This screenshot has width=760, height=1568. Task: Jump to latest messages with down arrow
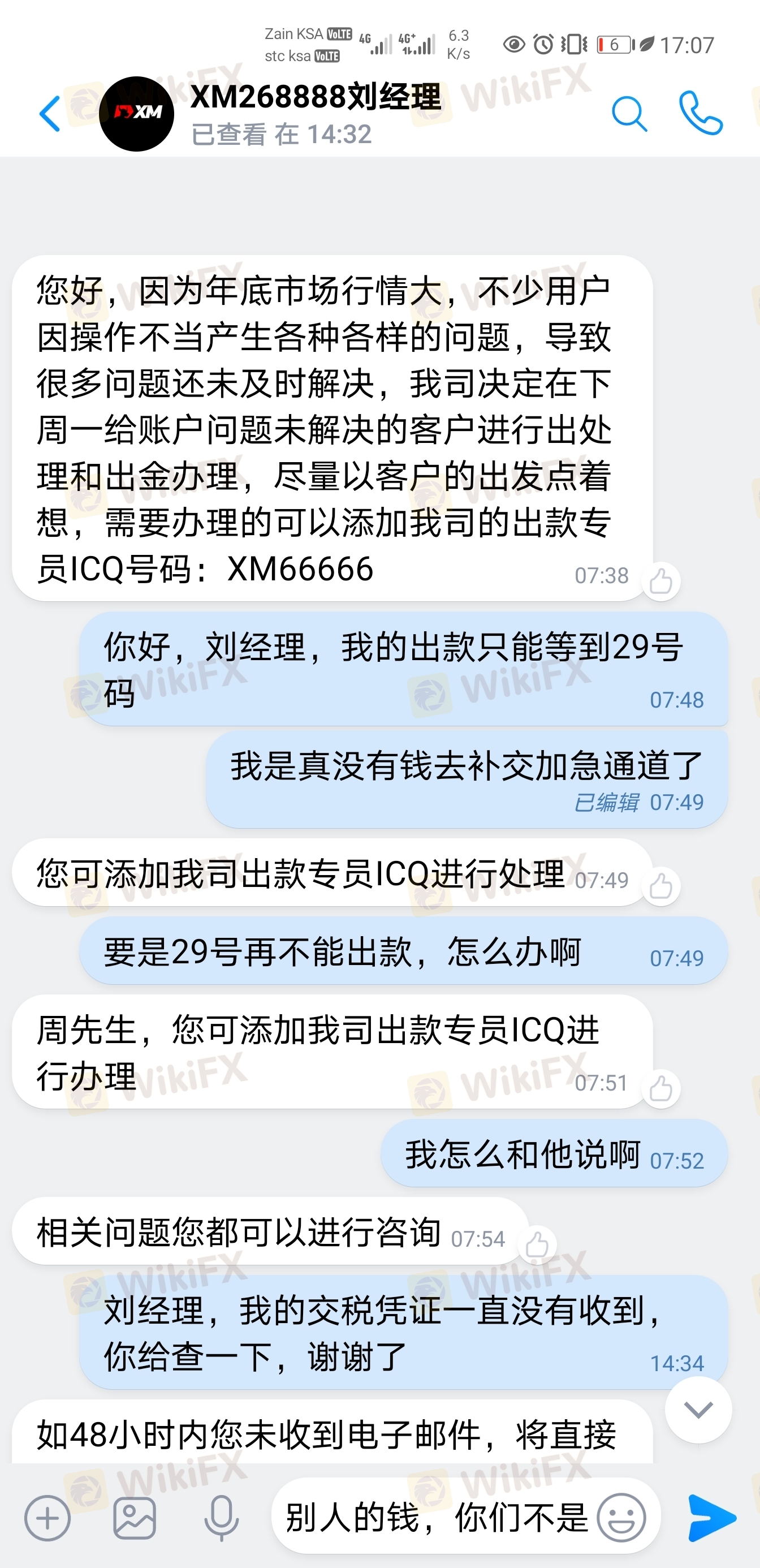(698, 1409)
